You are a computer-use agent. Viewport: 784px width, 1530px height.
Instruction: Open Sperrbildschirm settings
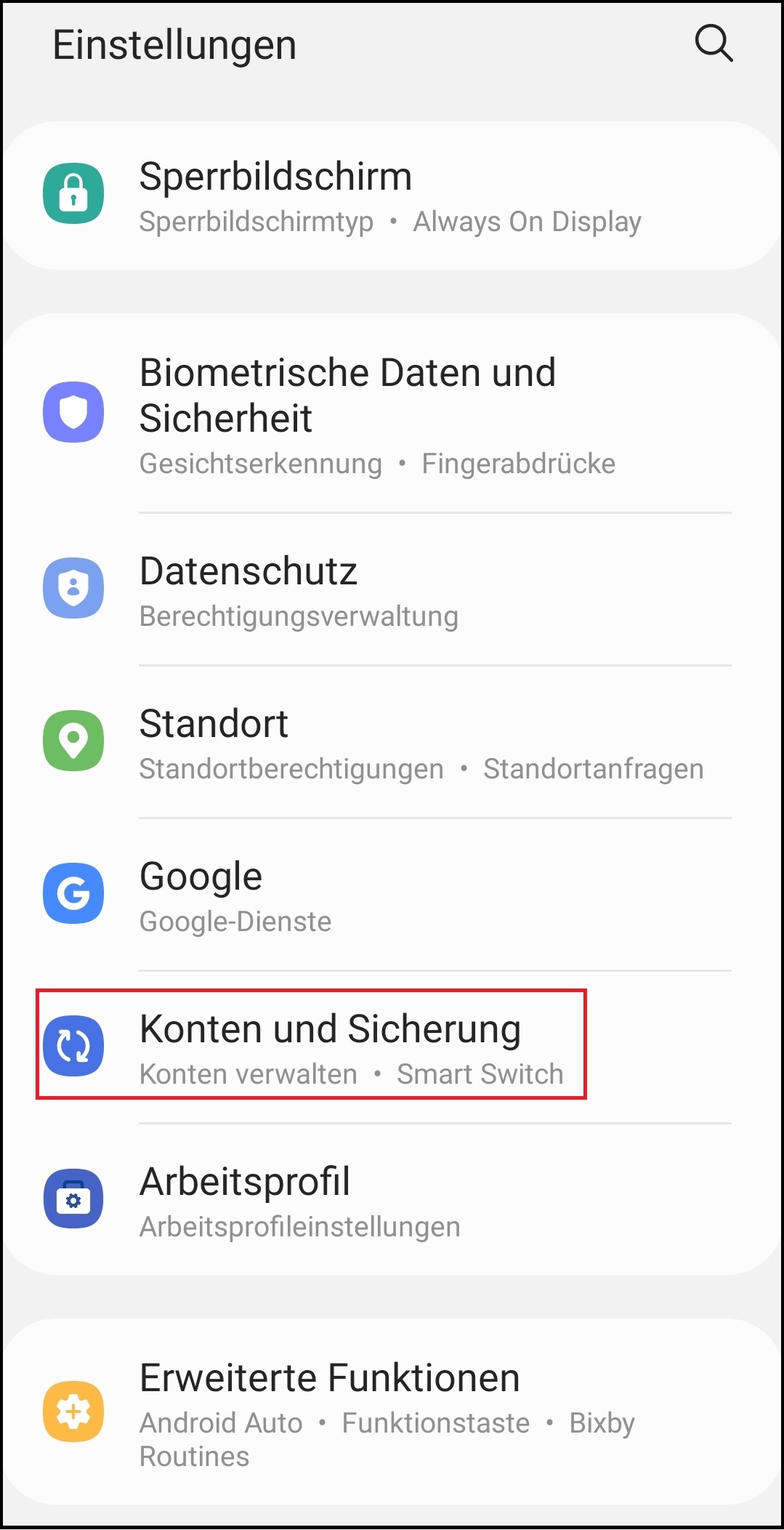(392, 196)
